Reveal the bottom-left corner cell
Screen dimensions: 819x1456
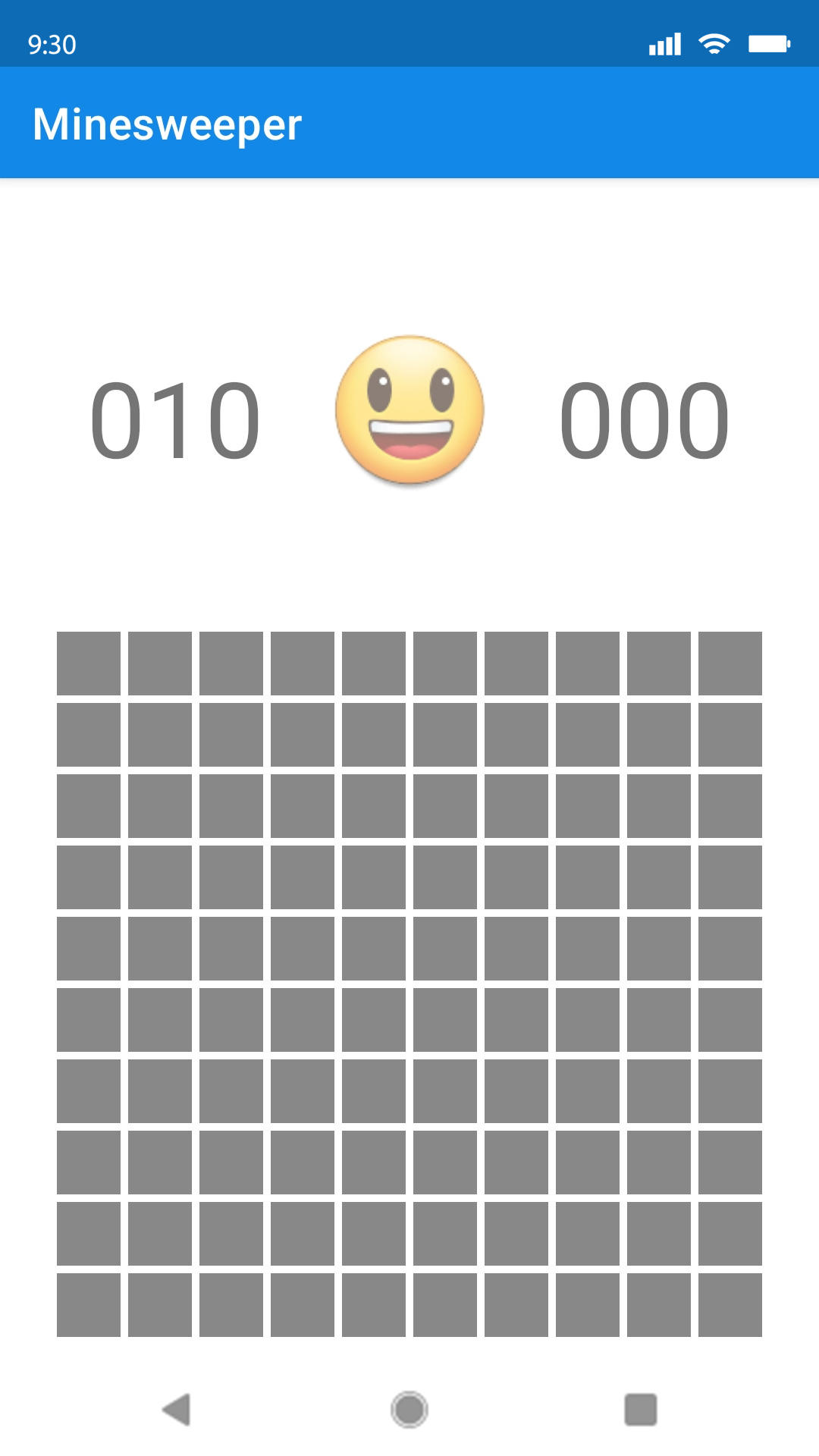[x=89, y=1304]
